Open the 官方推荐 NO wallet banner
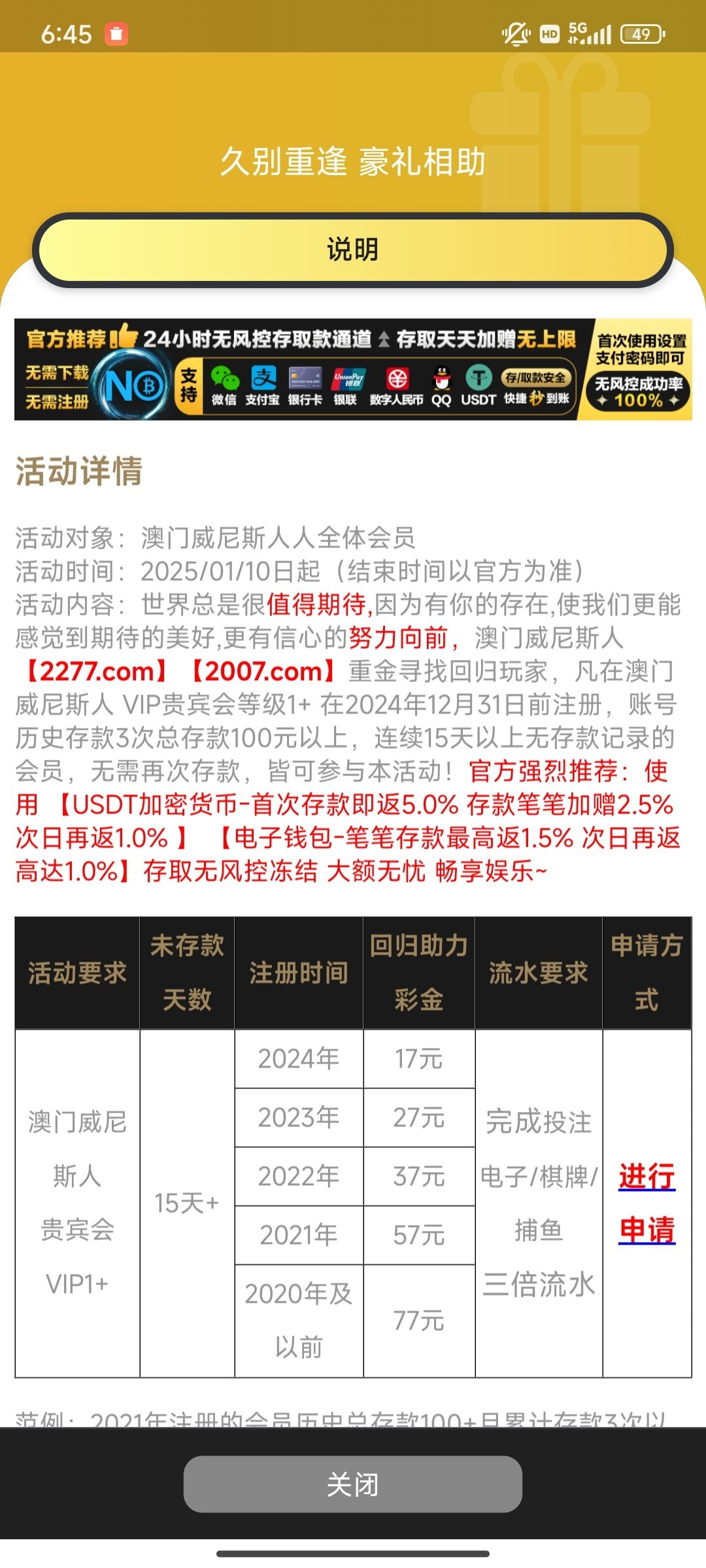 click(x=353, y=369)
